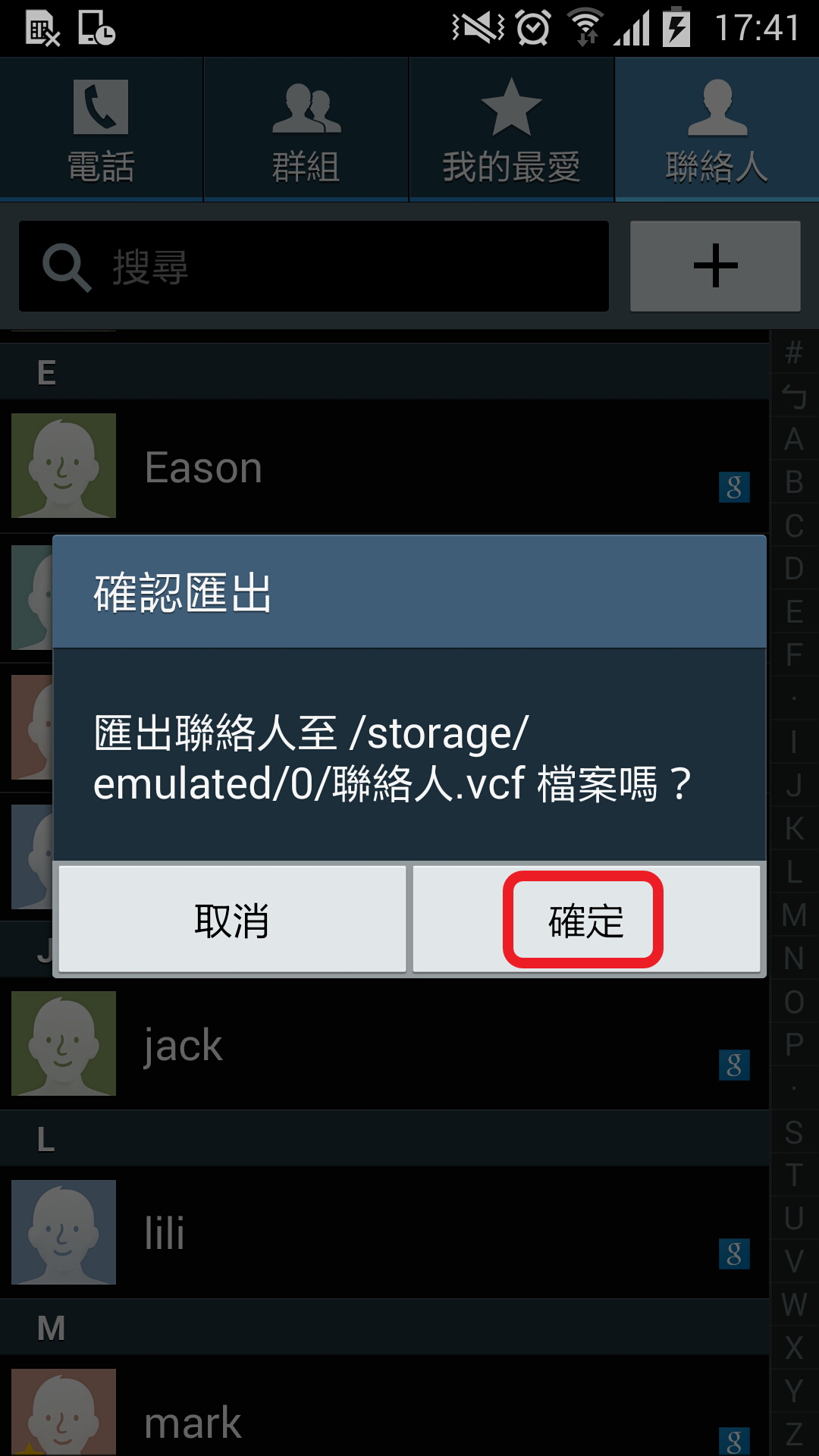819x1456 pixels.
Task: Select the 聯絡人 tab
Action: coord(717,129)
